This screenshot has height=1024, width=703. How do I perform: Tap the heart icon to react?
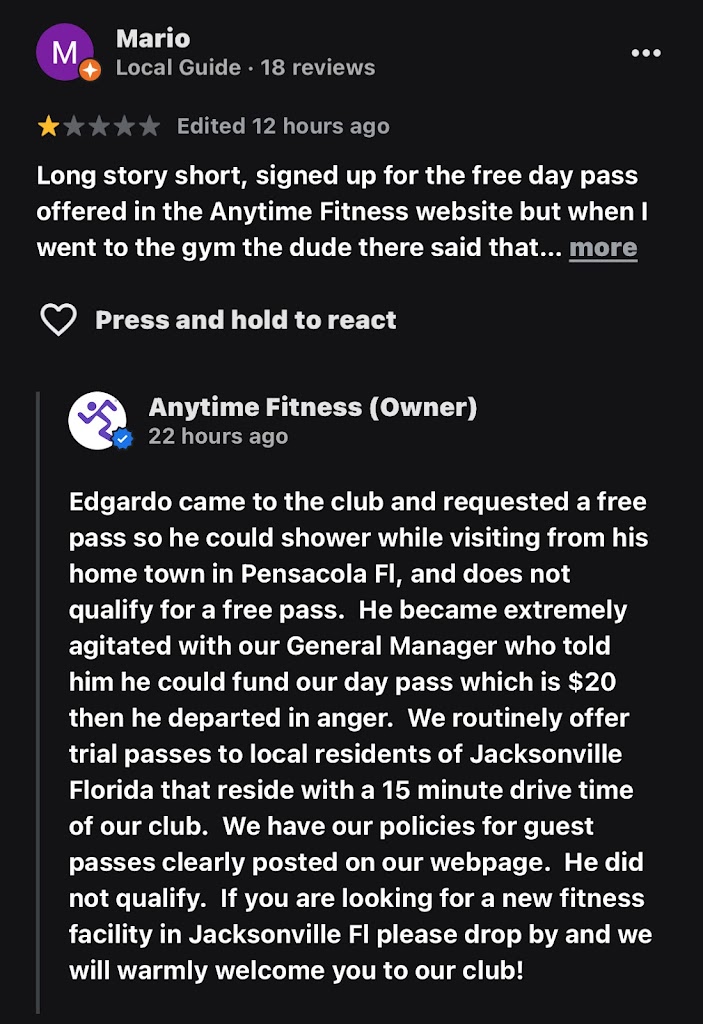tap(58, 320)
